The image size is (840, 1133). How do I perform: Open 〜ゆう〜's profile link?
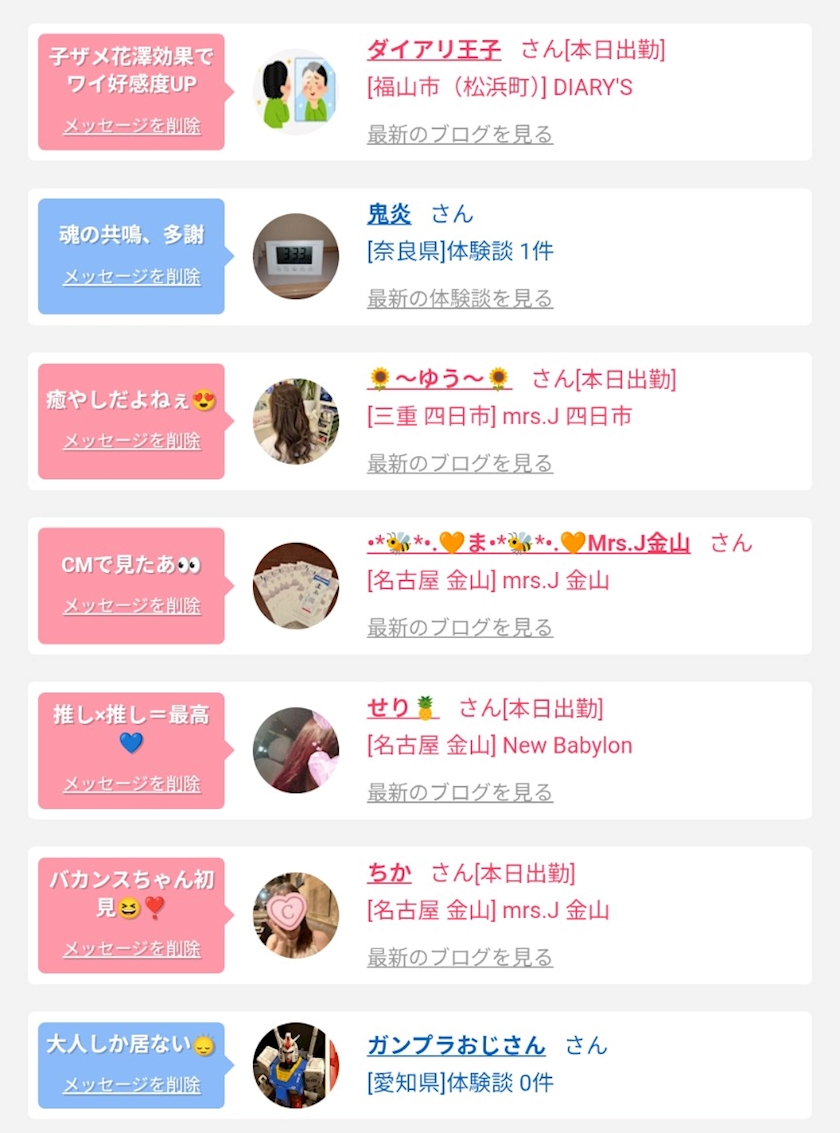coord(440,379)
